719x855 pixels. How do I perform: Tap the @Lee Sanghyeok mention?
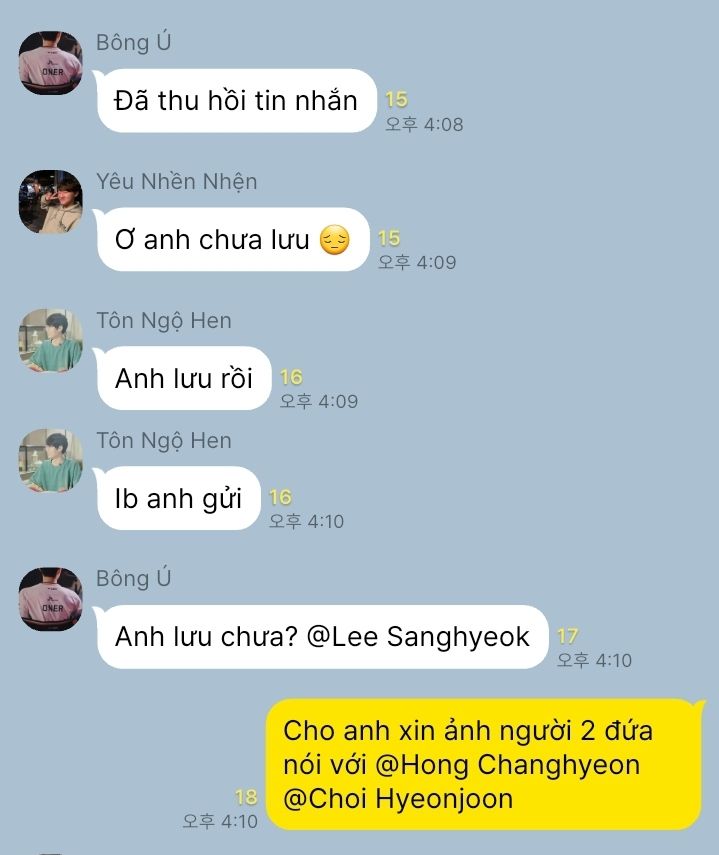click(x=418, y=637)
